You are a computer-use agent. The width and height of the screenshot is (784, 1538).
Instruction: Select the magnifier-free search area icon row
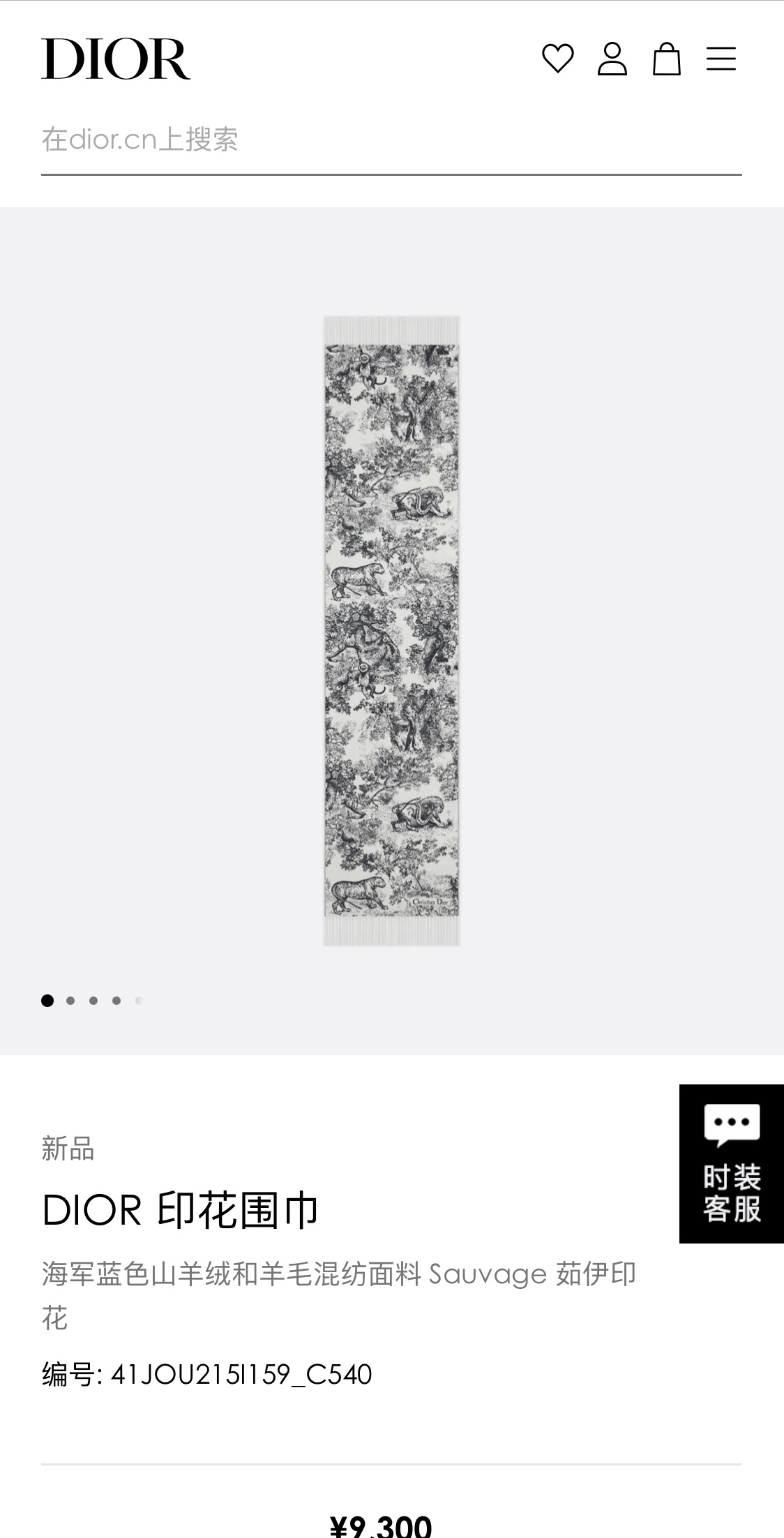click(x=391, y=140)
